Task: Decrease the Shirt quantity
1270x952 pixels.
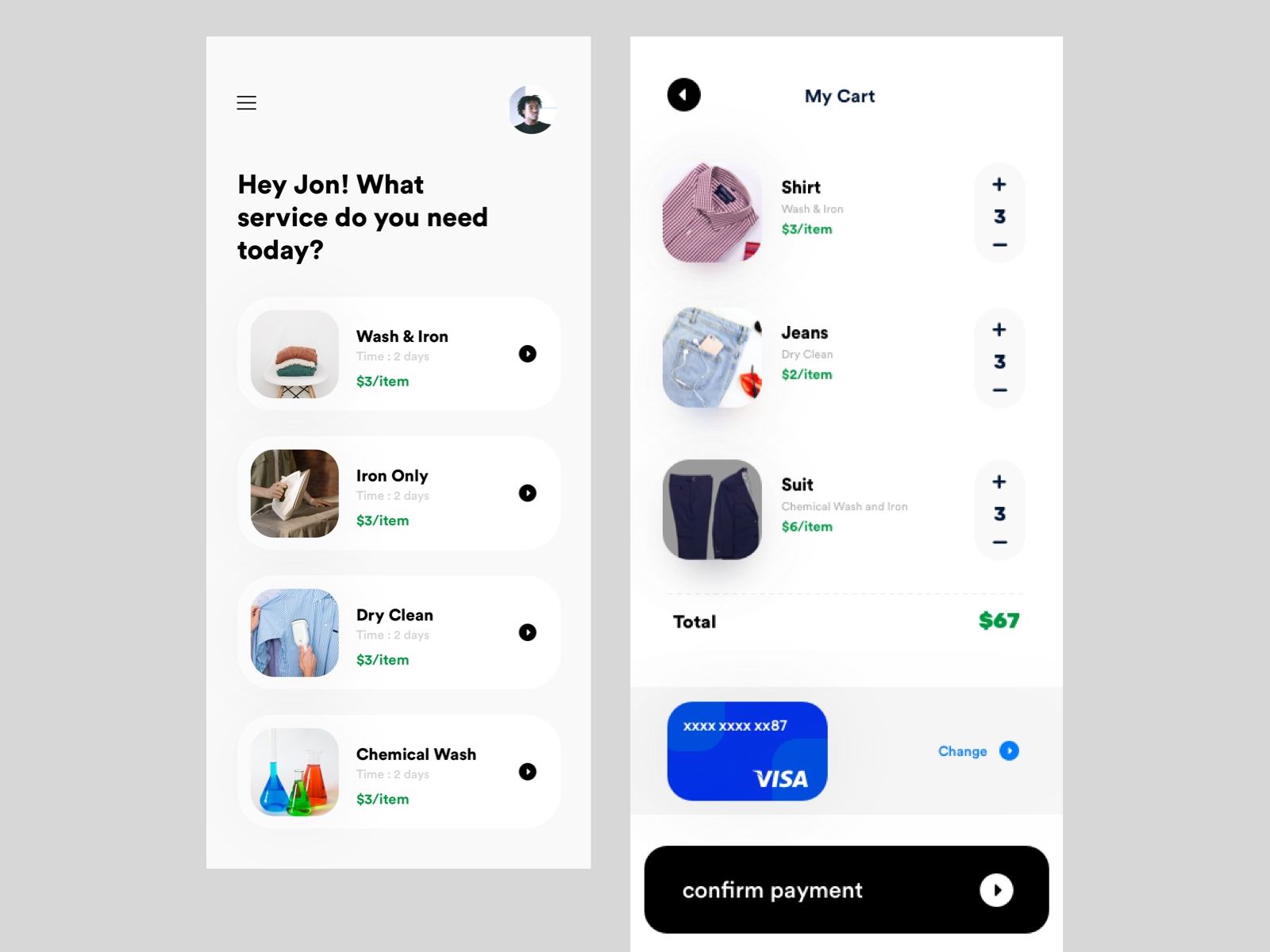Action: pyautogui.click(x=999, y=245)
